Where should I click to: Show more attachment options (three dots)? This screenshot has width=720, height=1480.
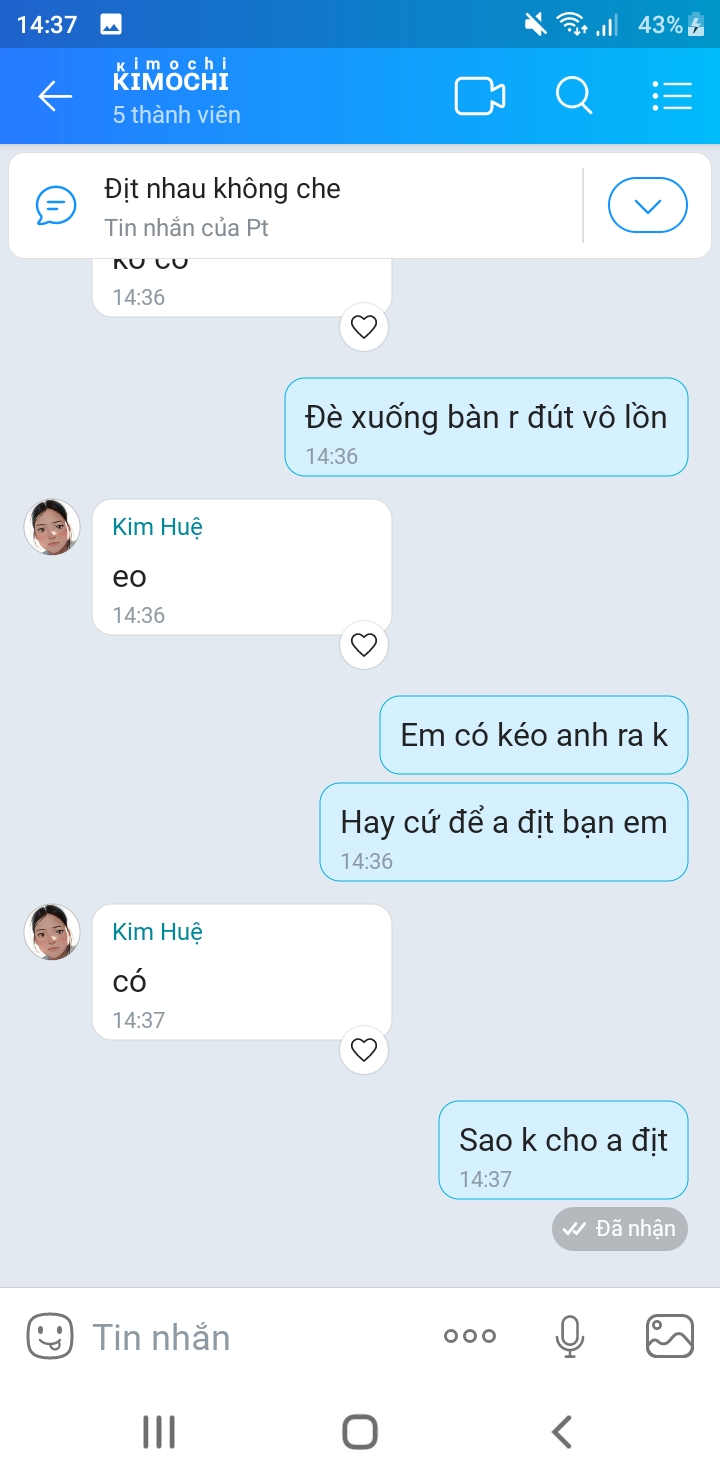[470, 1336]
